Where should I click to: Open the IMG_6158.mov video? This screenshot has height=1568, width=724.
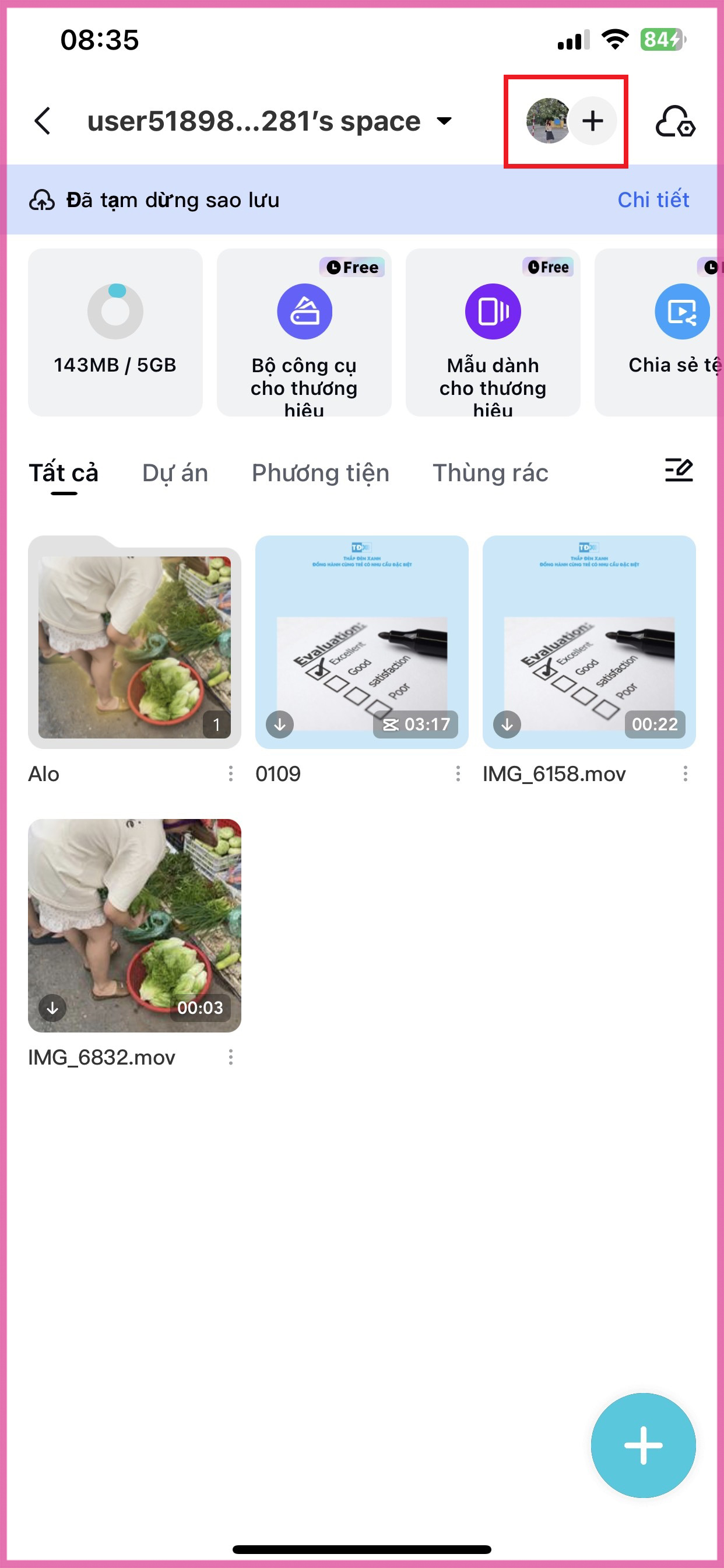click(588, 642)
